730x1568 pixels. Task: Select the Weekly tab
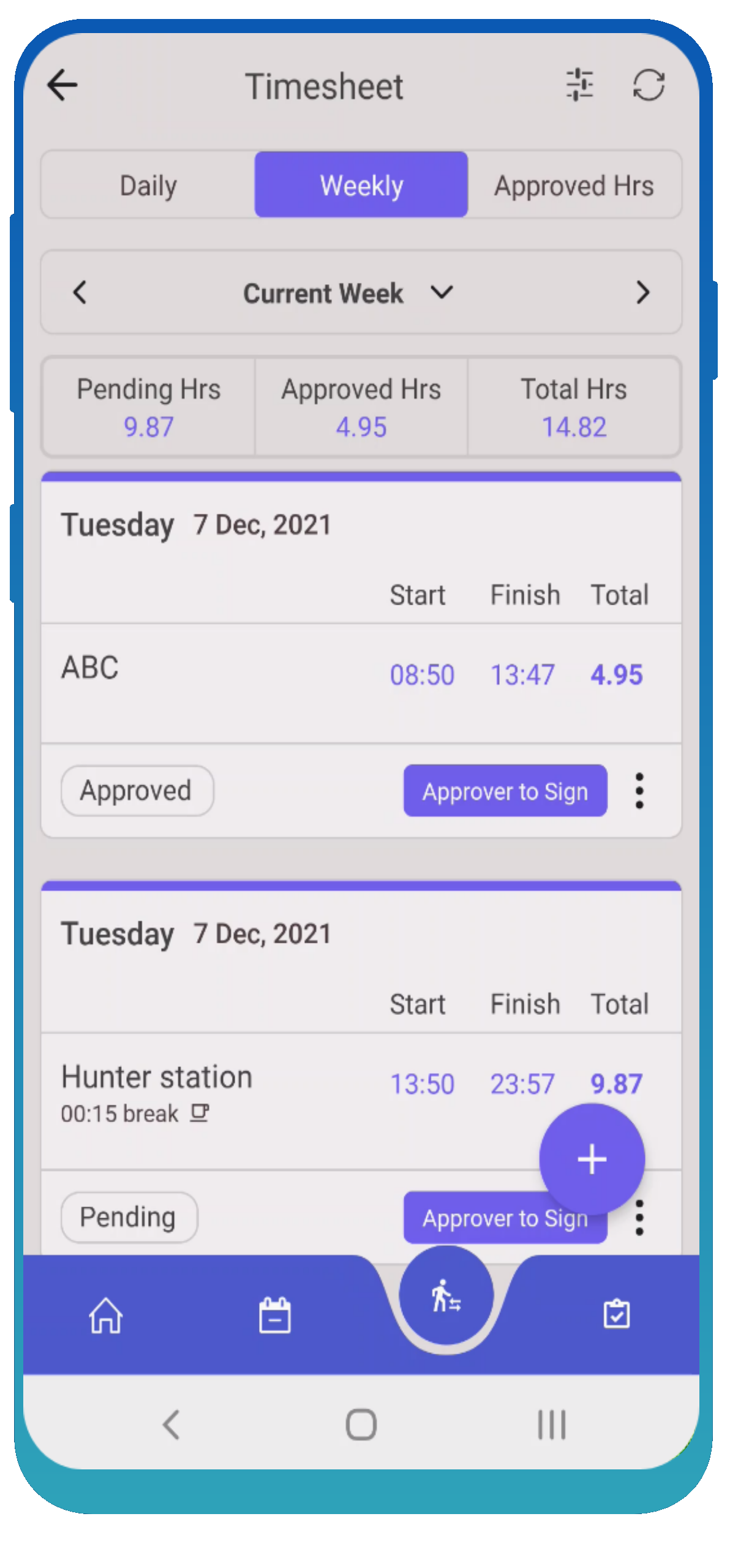pos(361,185)
